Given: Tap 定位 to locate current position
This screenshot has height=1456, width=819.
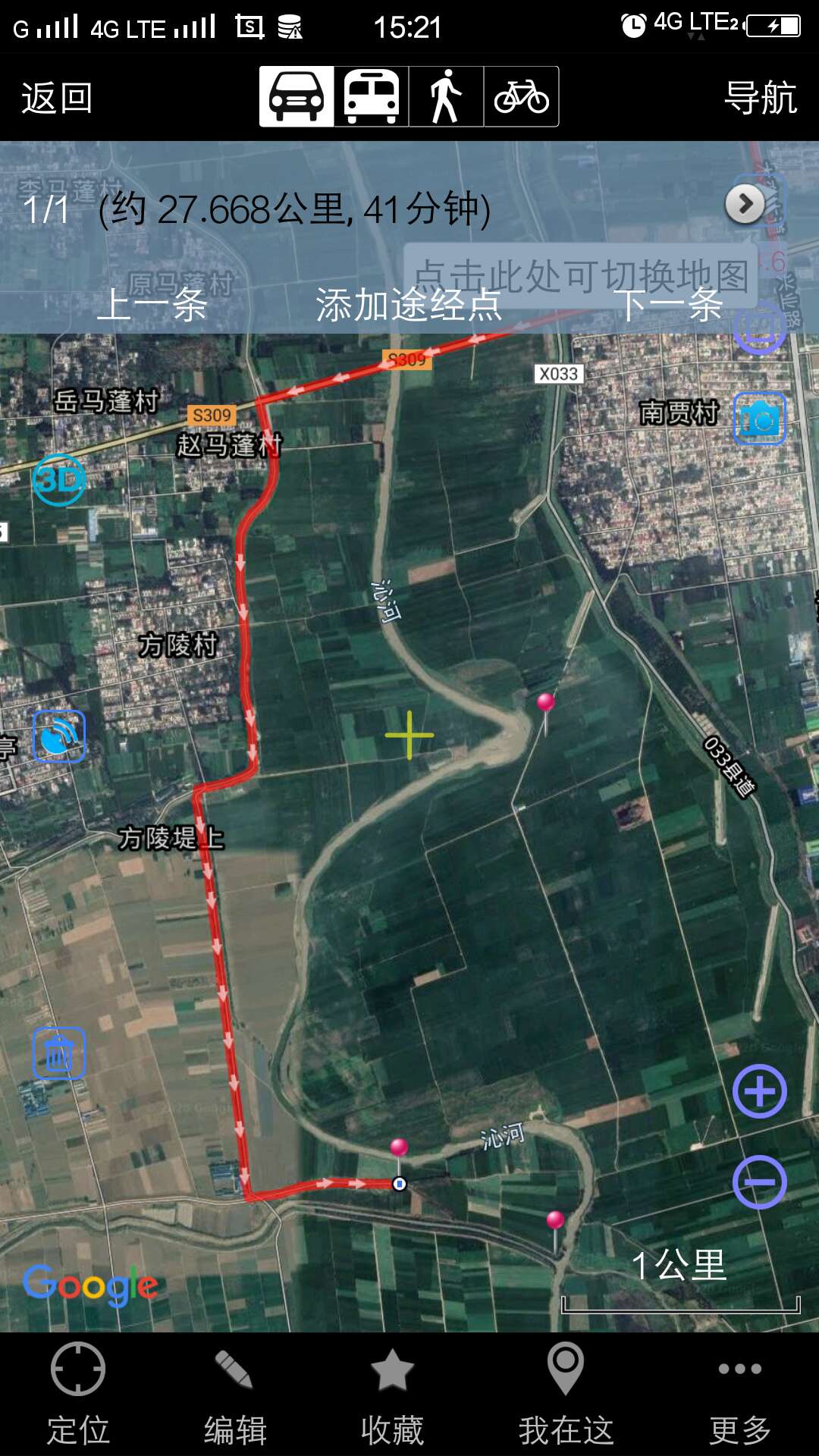Looking at the screenshot, I should coord(78,1394).
